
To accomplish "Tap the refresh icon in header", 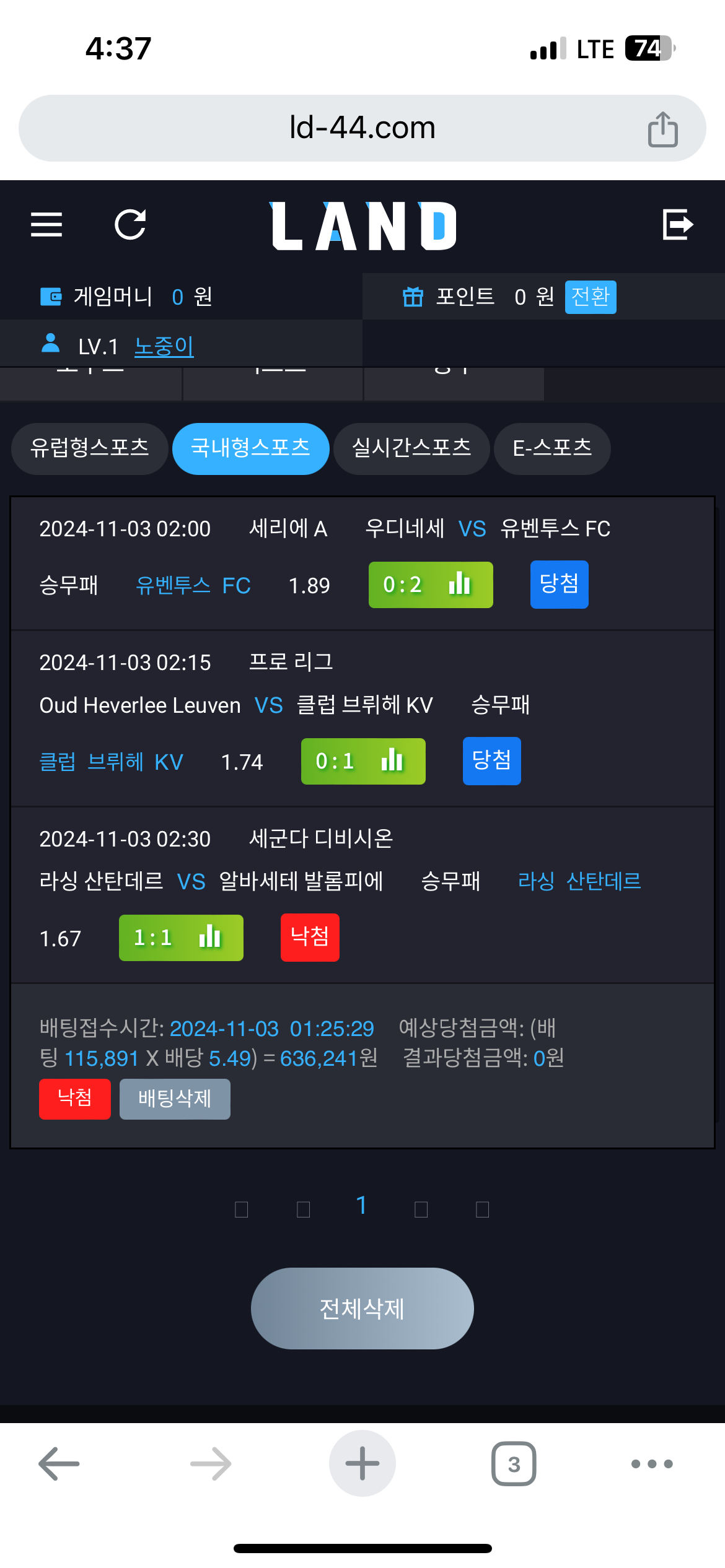I will point(131,224).
